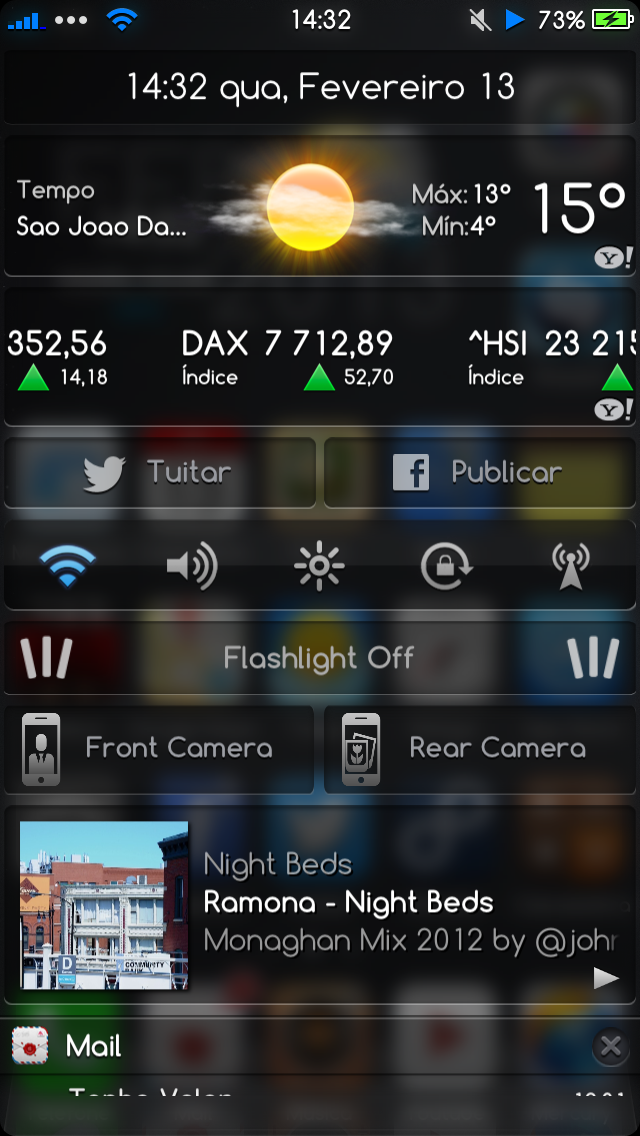Open the DAX stock index details
This screenshot has width=640, height=1136.
tap(288, 357)
